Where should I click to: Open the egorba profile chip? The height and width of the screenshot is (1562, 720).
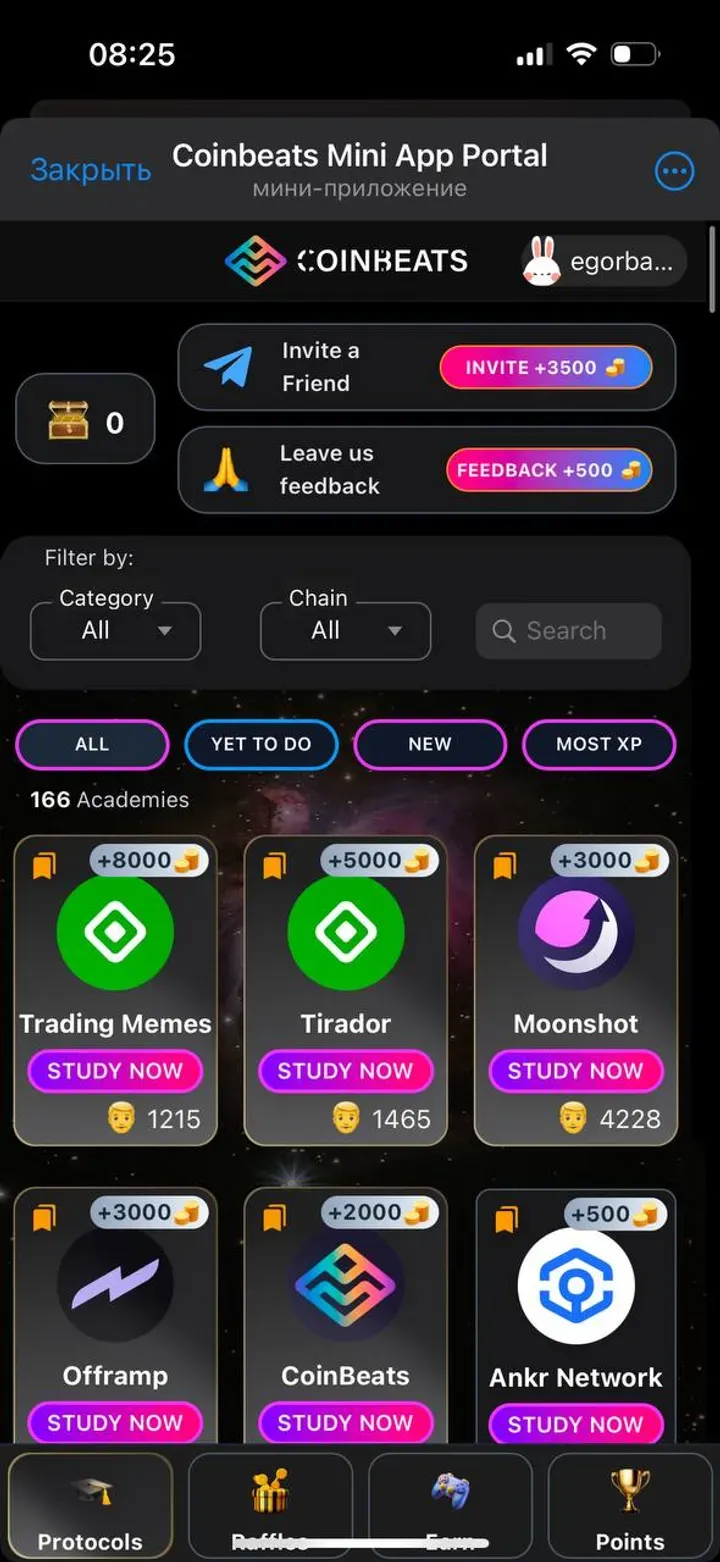(604, 263)
